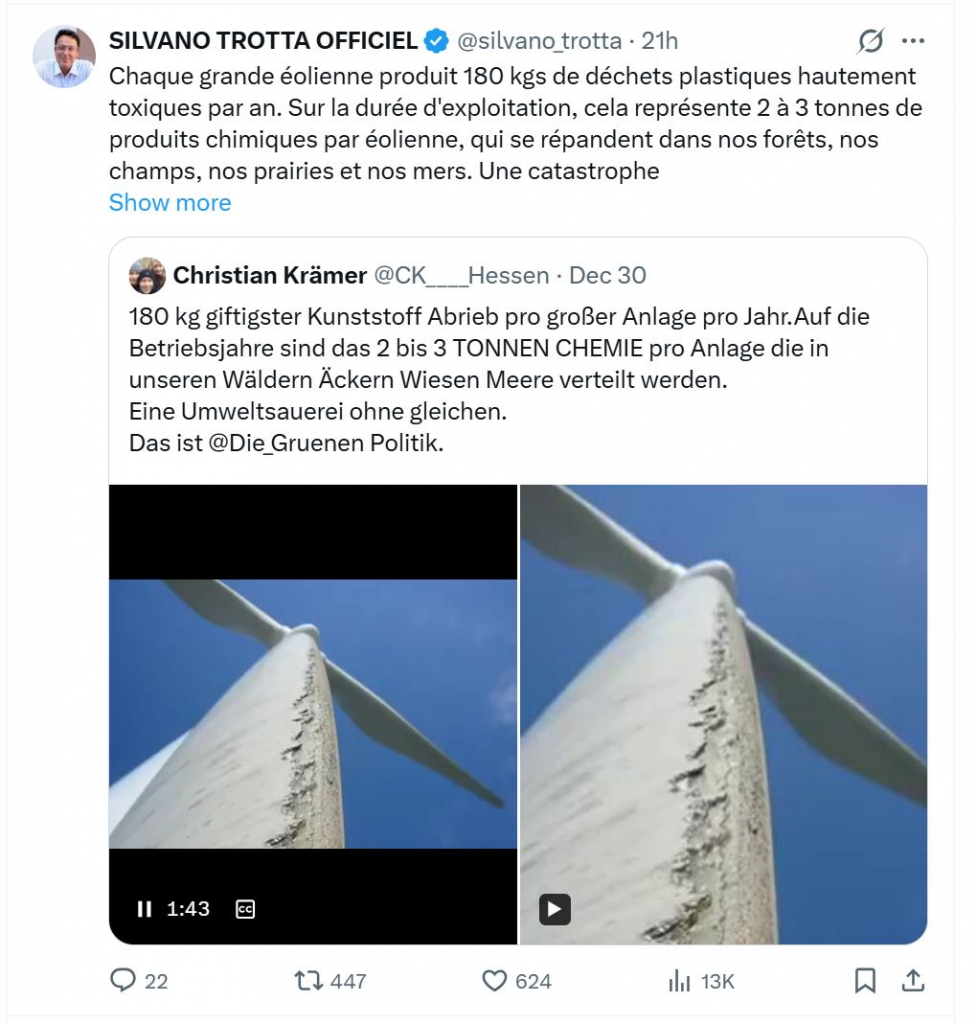Reply to Silvano Trotta's post
977x1024 pixels.
(123, 981)
